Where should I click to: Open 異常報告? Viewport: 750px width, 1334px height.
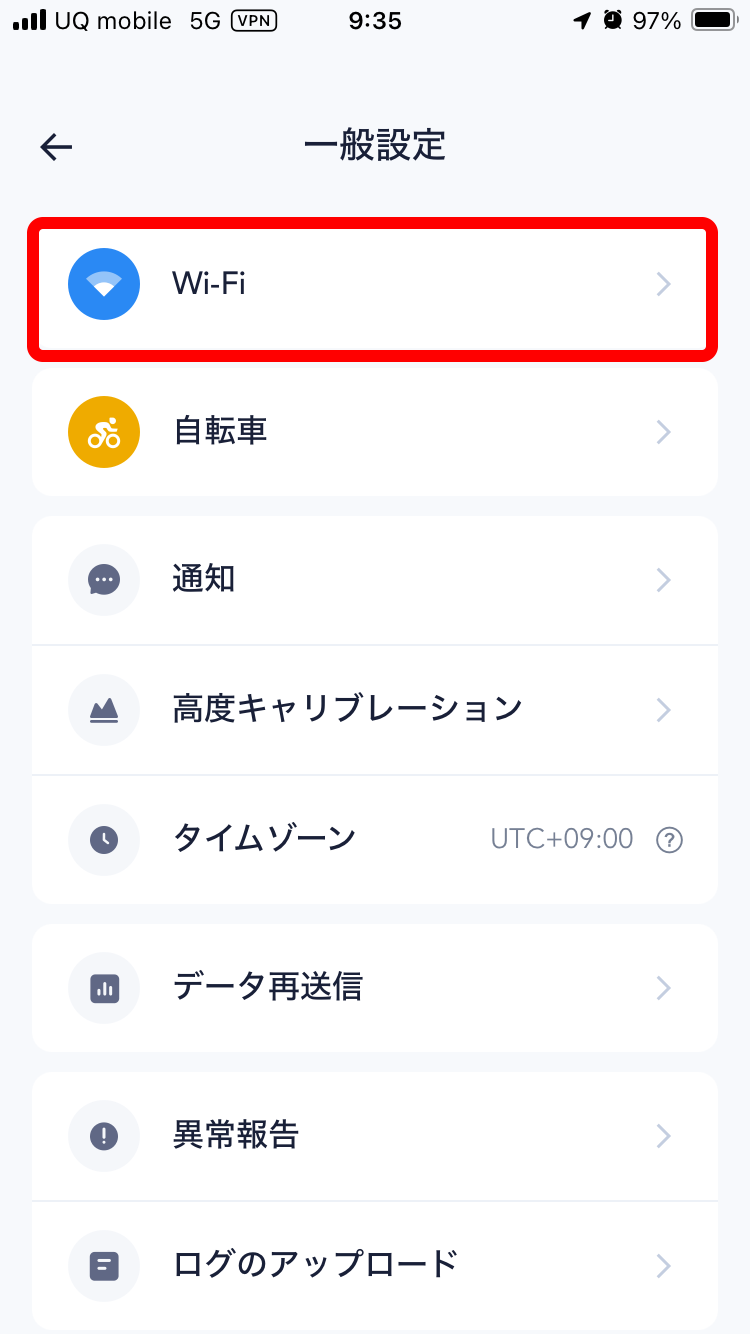point(374,1136)
